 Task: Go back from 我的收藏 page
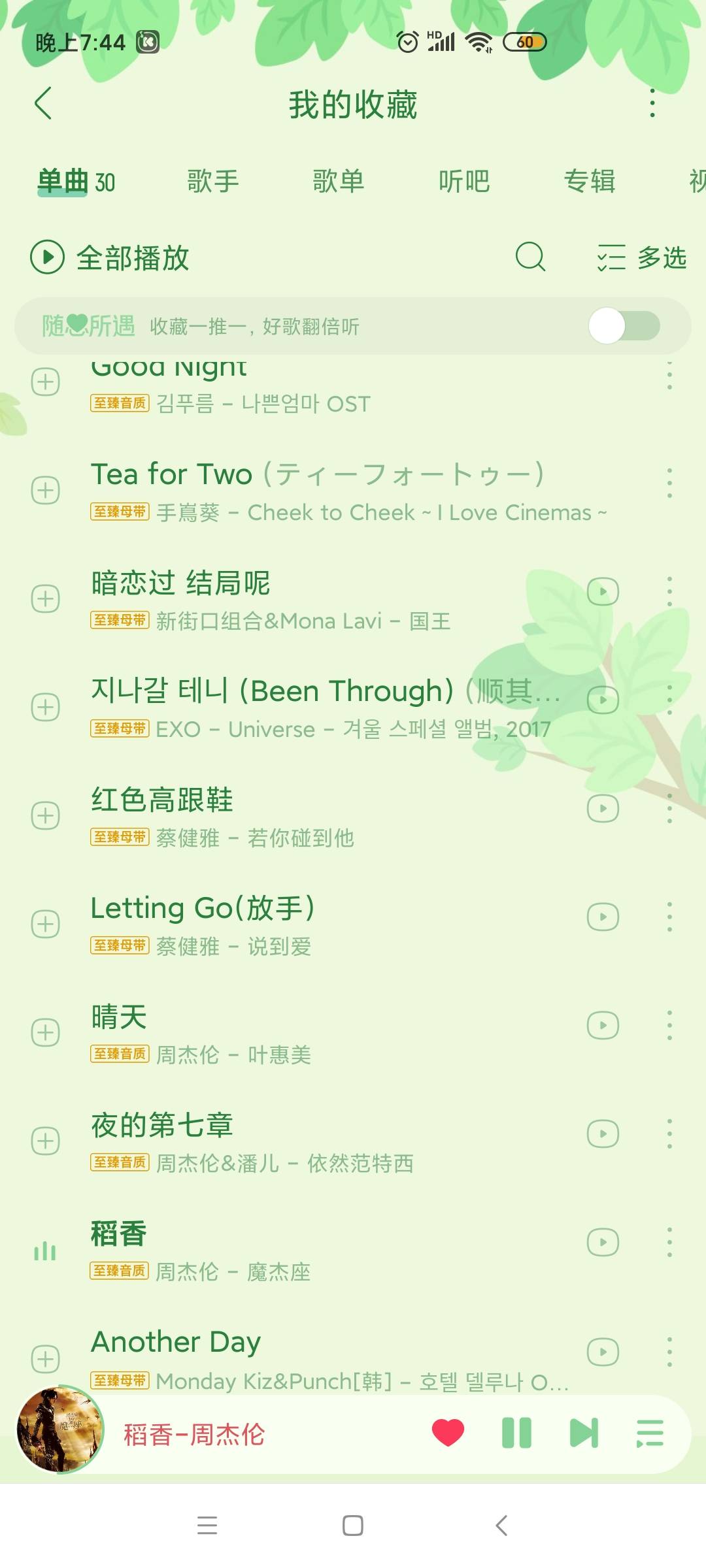[43, 104]
